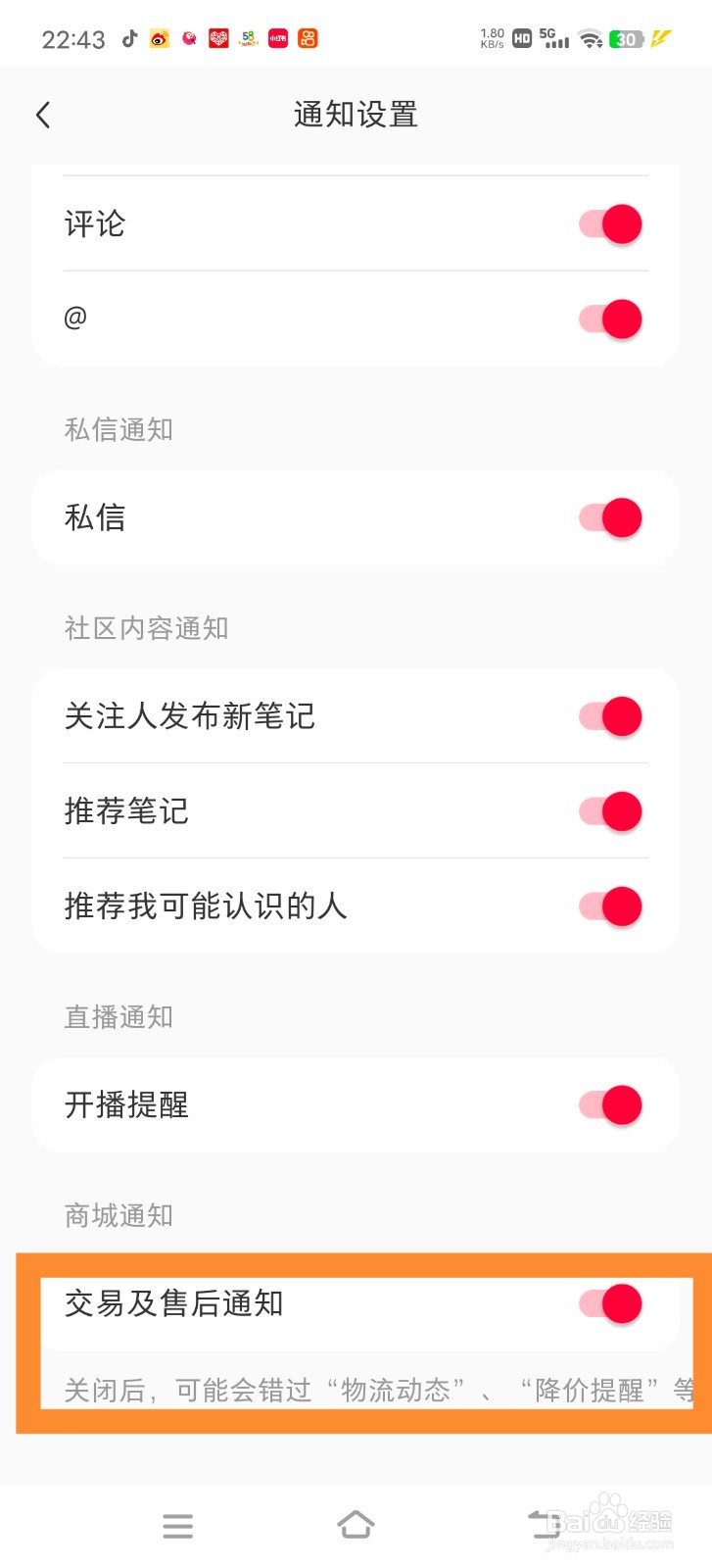Turn off 推荐我可能认识的人
Image resolution: width=712 pixels, height=1568 pixels.
[610, 906]
